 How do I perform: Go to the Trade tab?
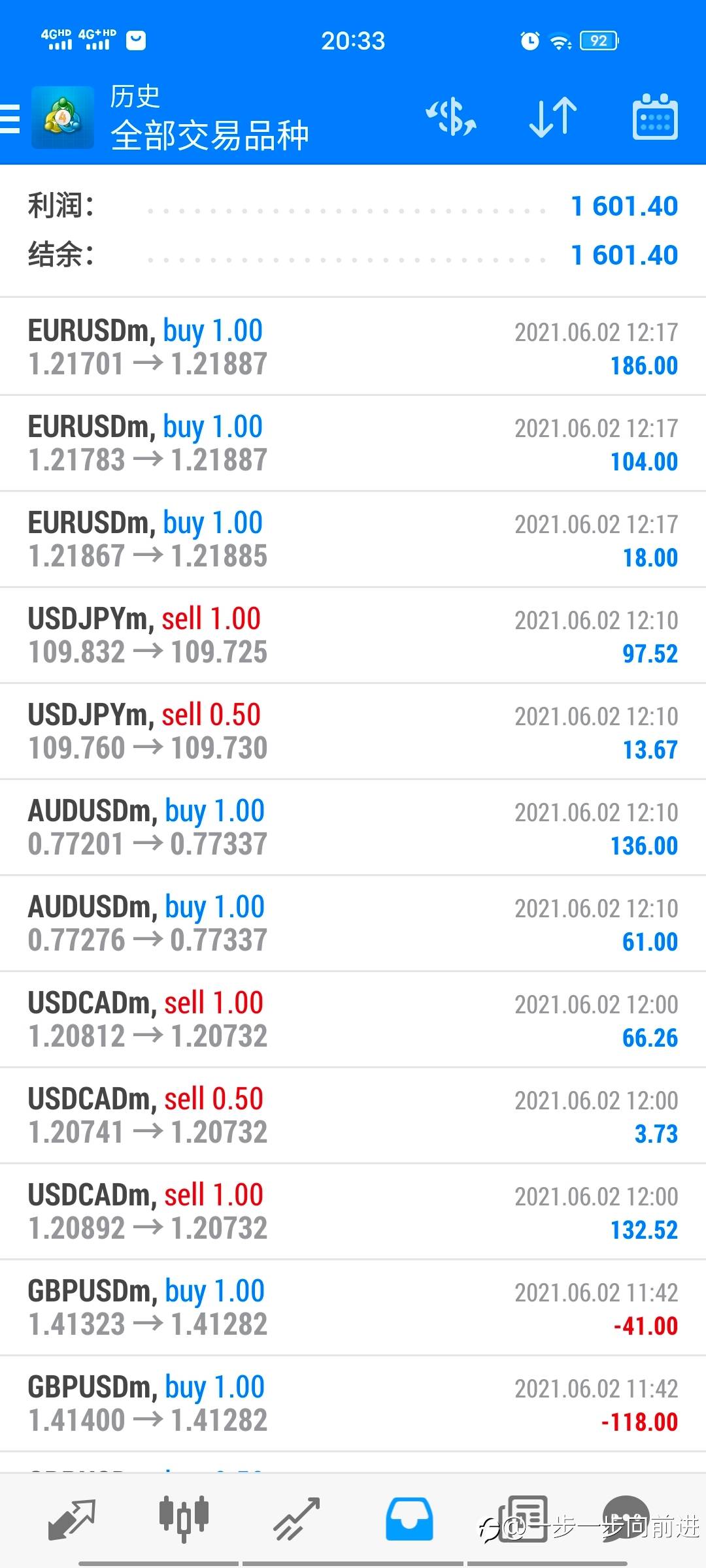[296, 1518]
